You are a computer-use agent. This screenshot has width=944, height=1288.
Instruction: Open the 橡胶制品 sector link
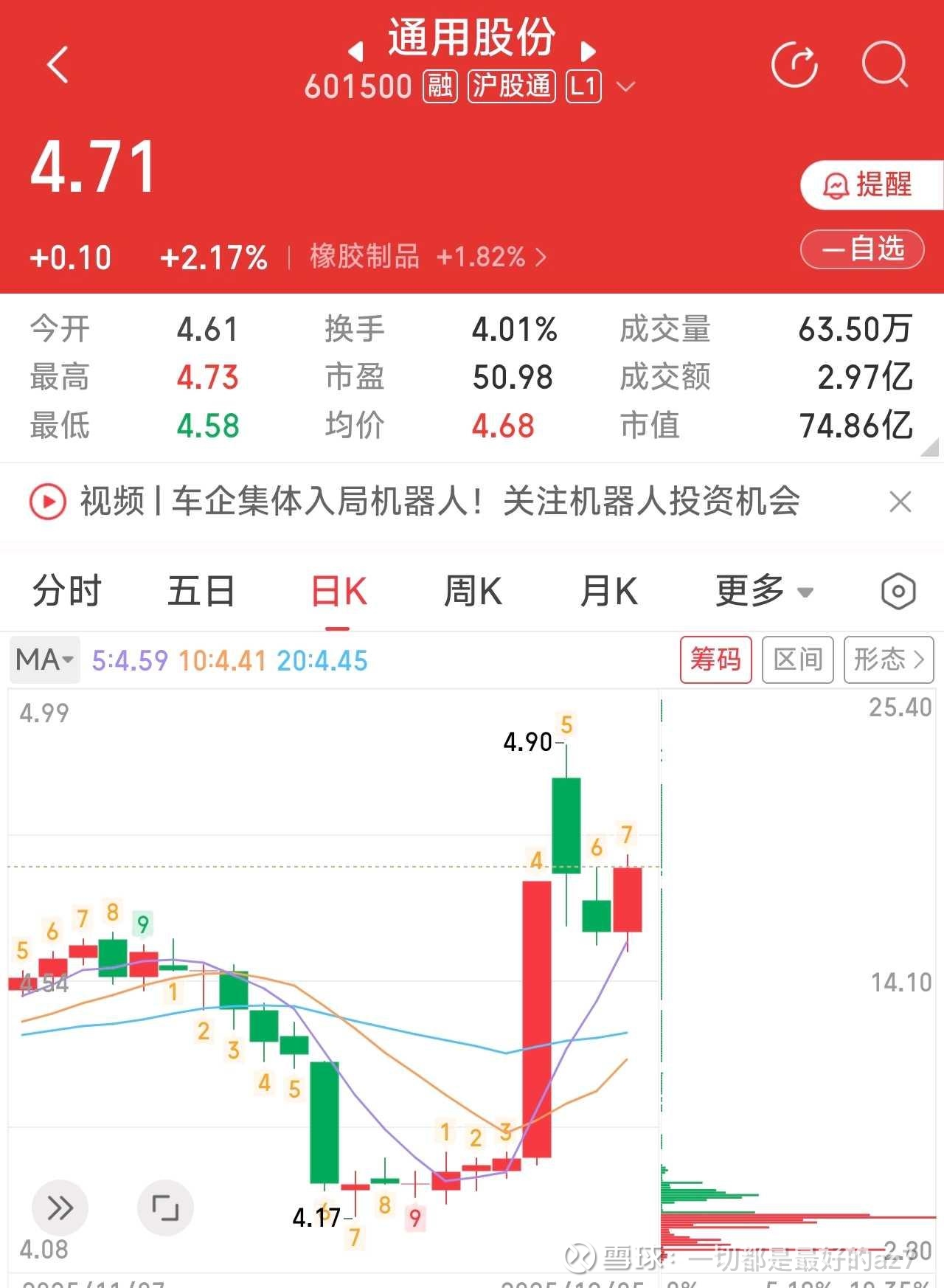(x=428, y=257)
